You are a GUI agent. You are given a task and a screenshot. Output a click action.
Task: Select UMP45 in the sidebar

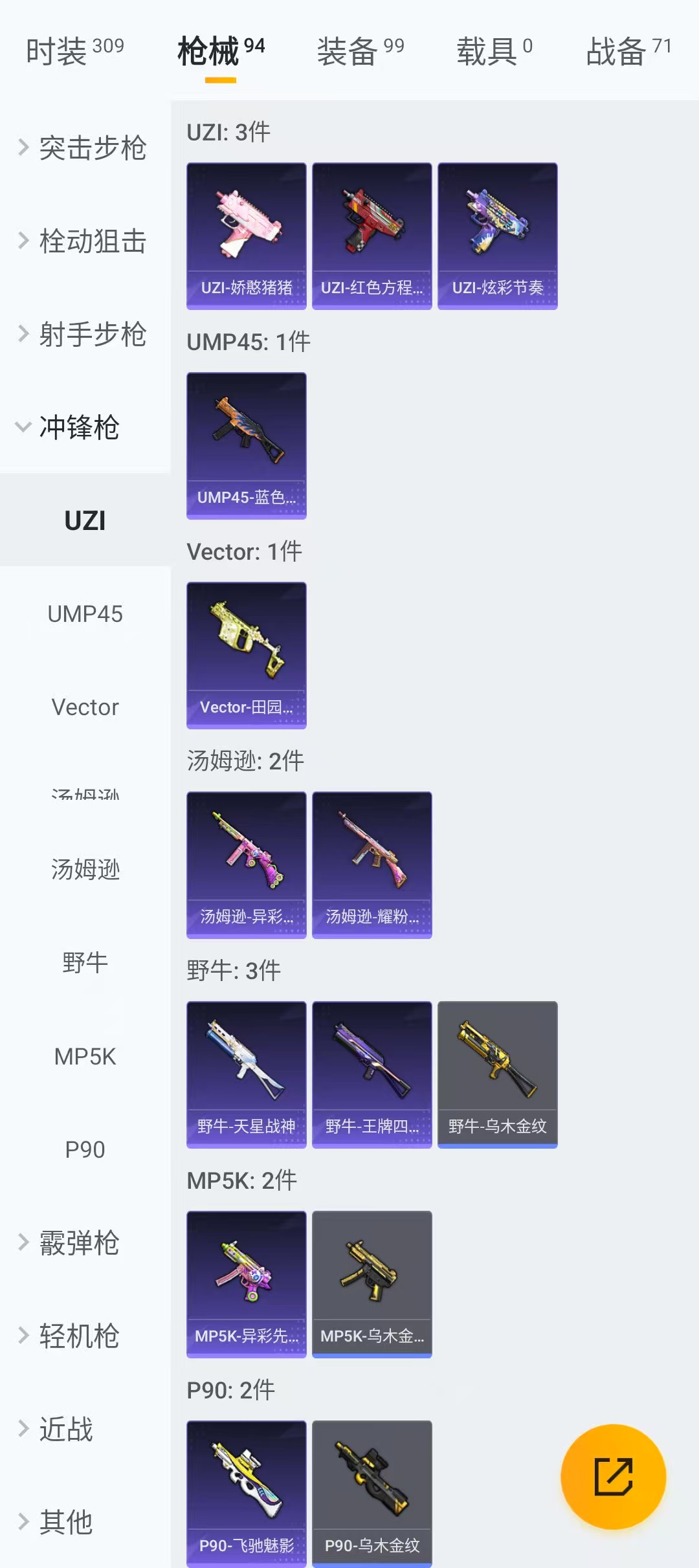pyautogui.click(x=85, y=613)
